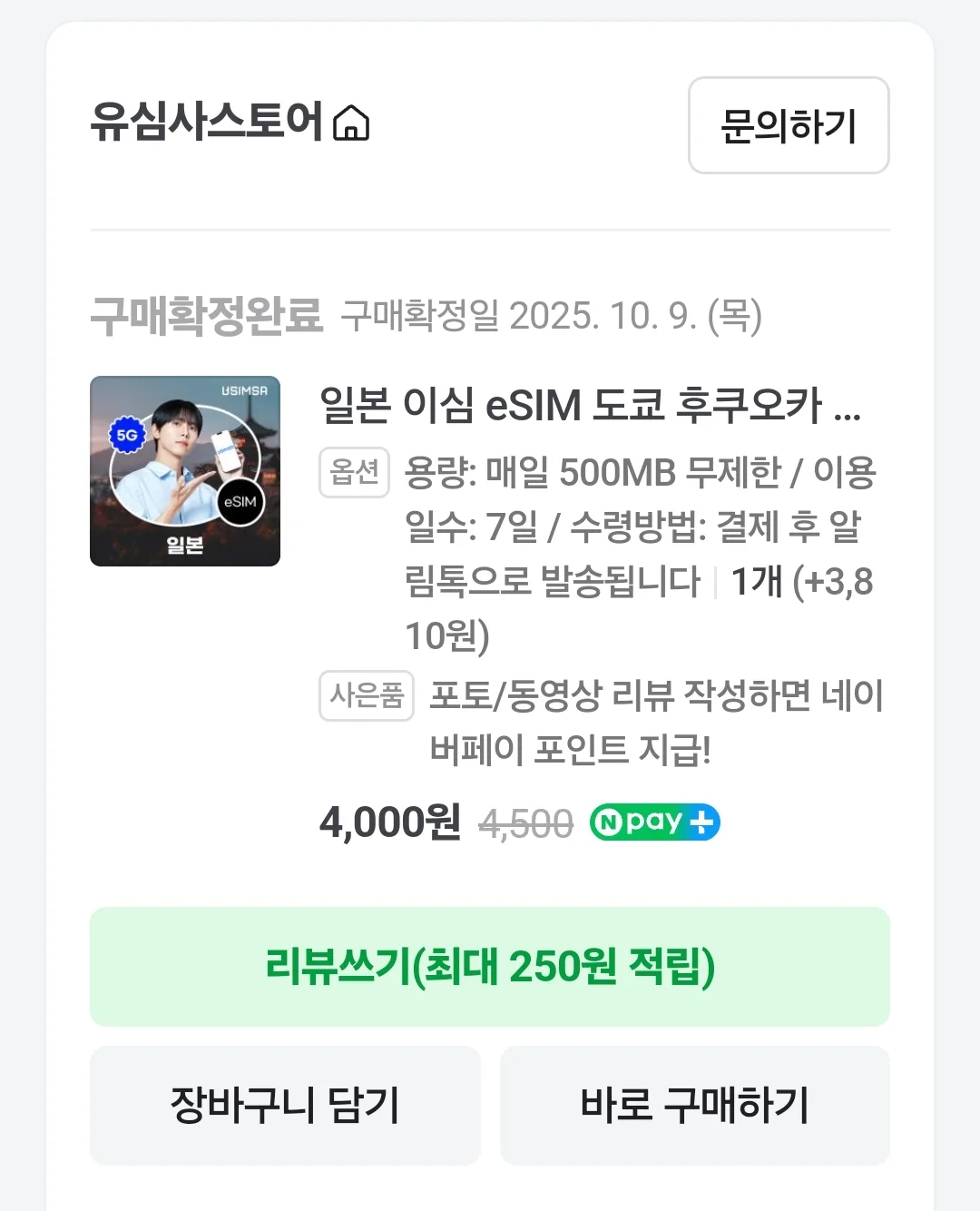Add item to cart via 장바구니 담기
980x1211 pixels.
click(x=285, y=1105)
